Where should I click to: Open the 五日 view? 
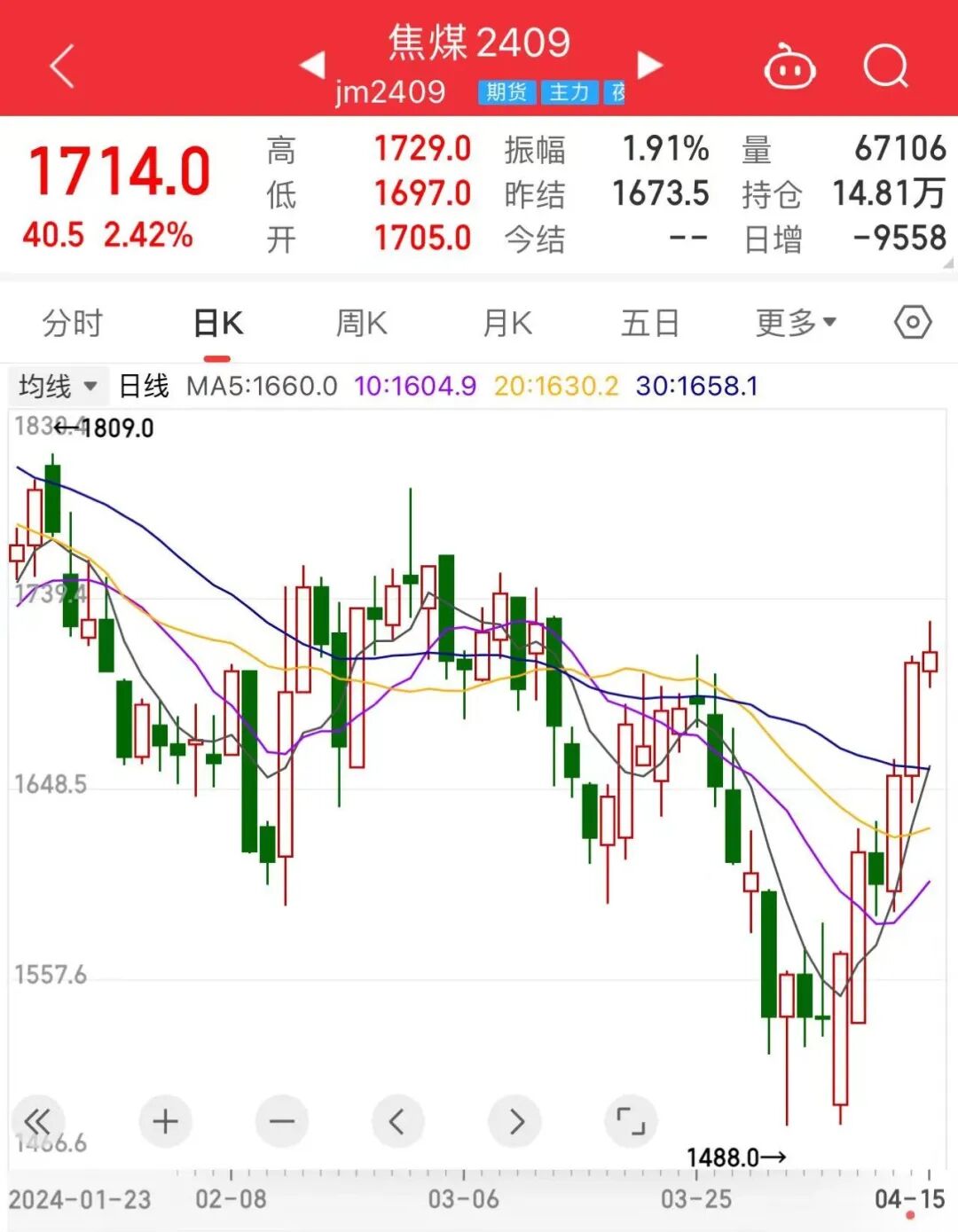[650, 323]
